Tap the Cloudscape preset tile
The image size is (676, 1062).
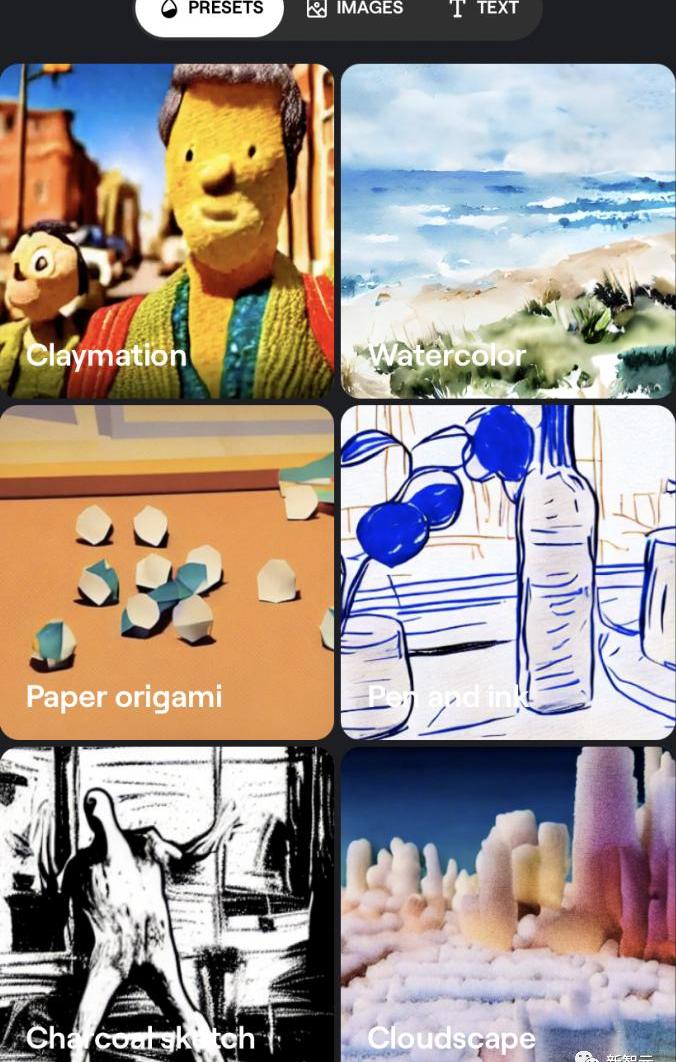click(x=508, y=904)
